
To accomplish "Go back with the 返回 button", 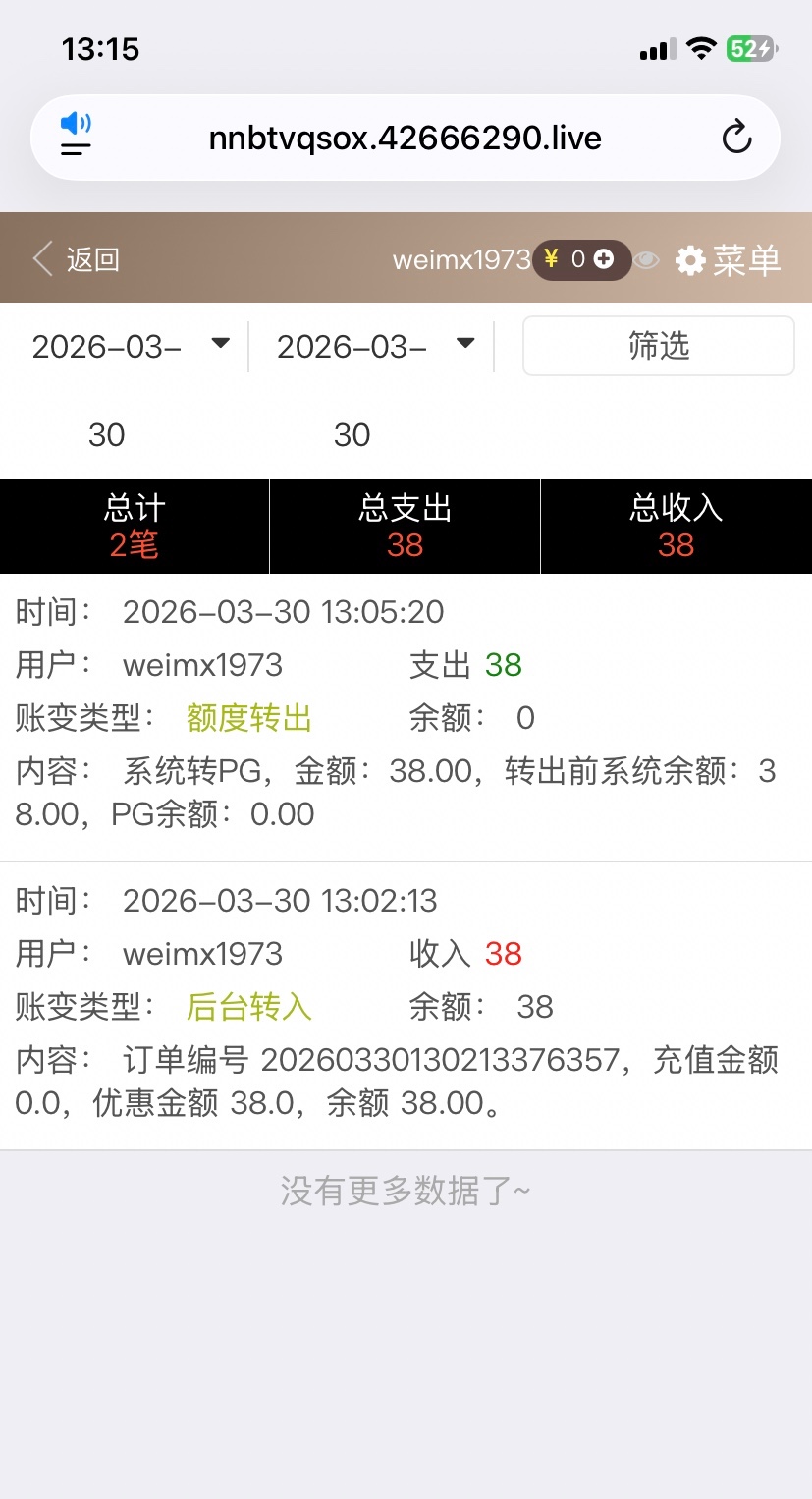I will [77, 259].
